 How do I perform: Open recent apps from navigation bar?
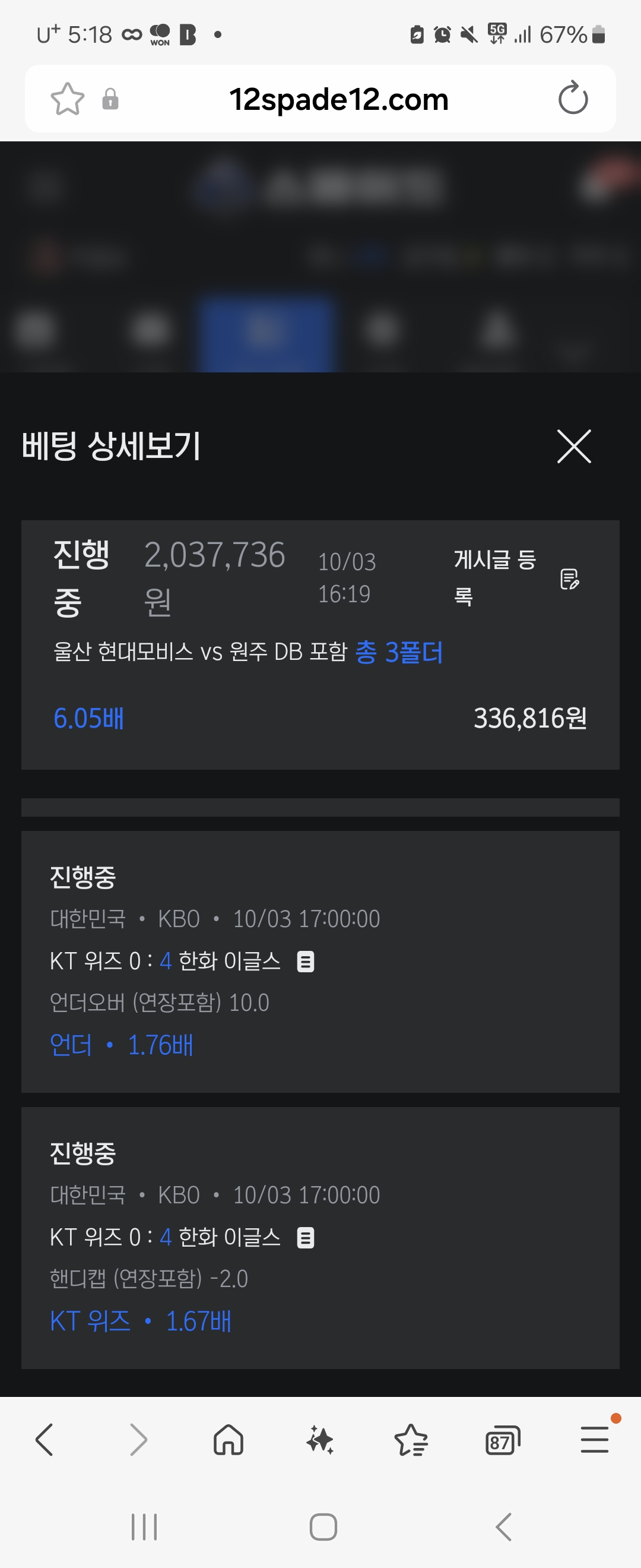(144, 1526)
